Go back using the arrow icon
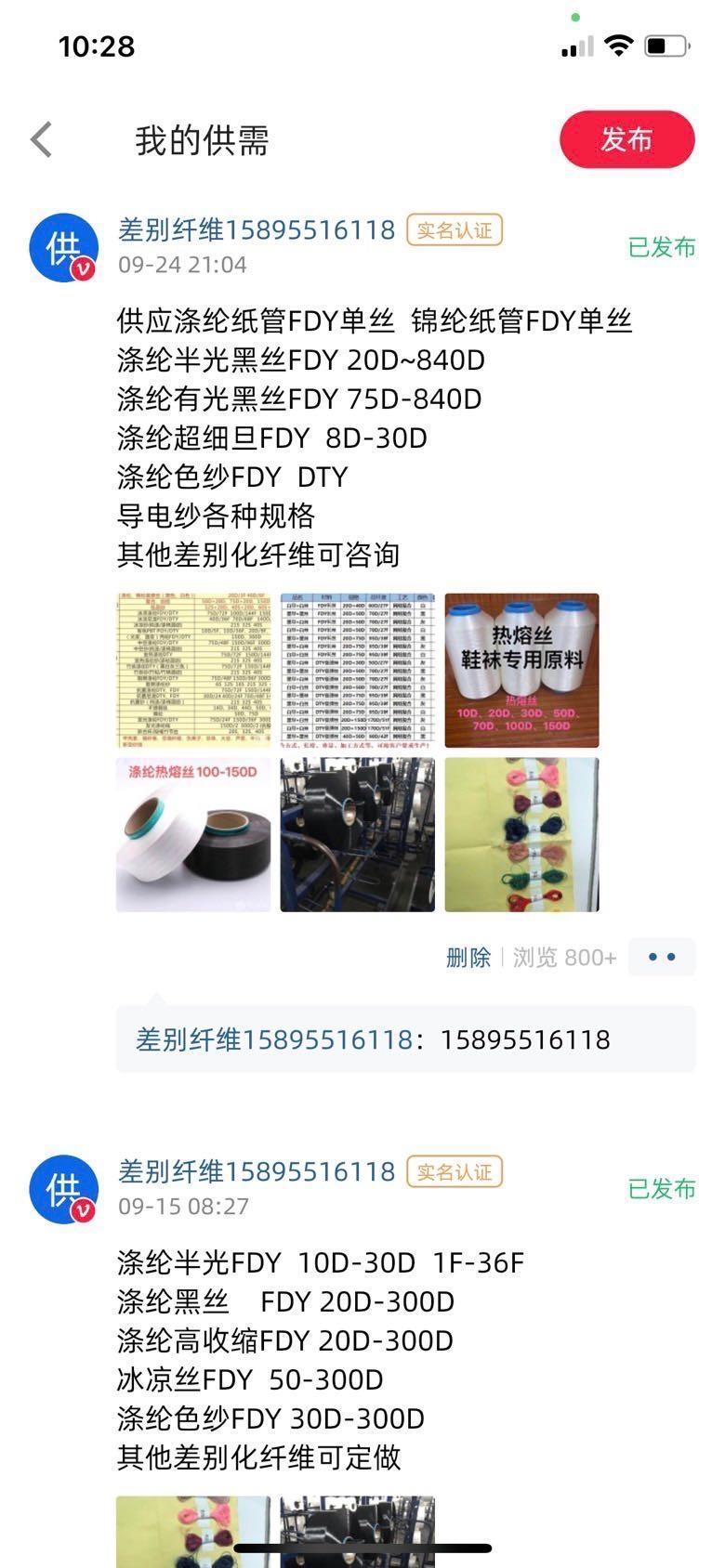The image size is (725, 1568). (x=42, y=140)
